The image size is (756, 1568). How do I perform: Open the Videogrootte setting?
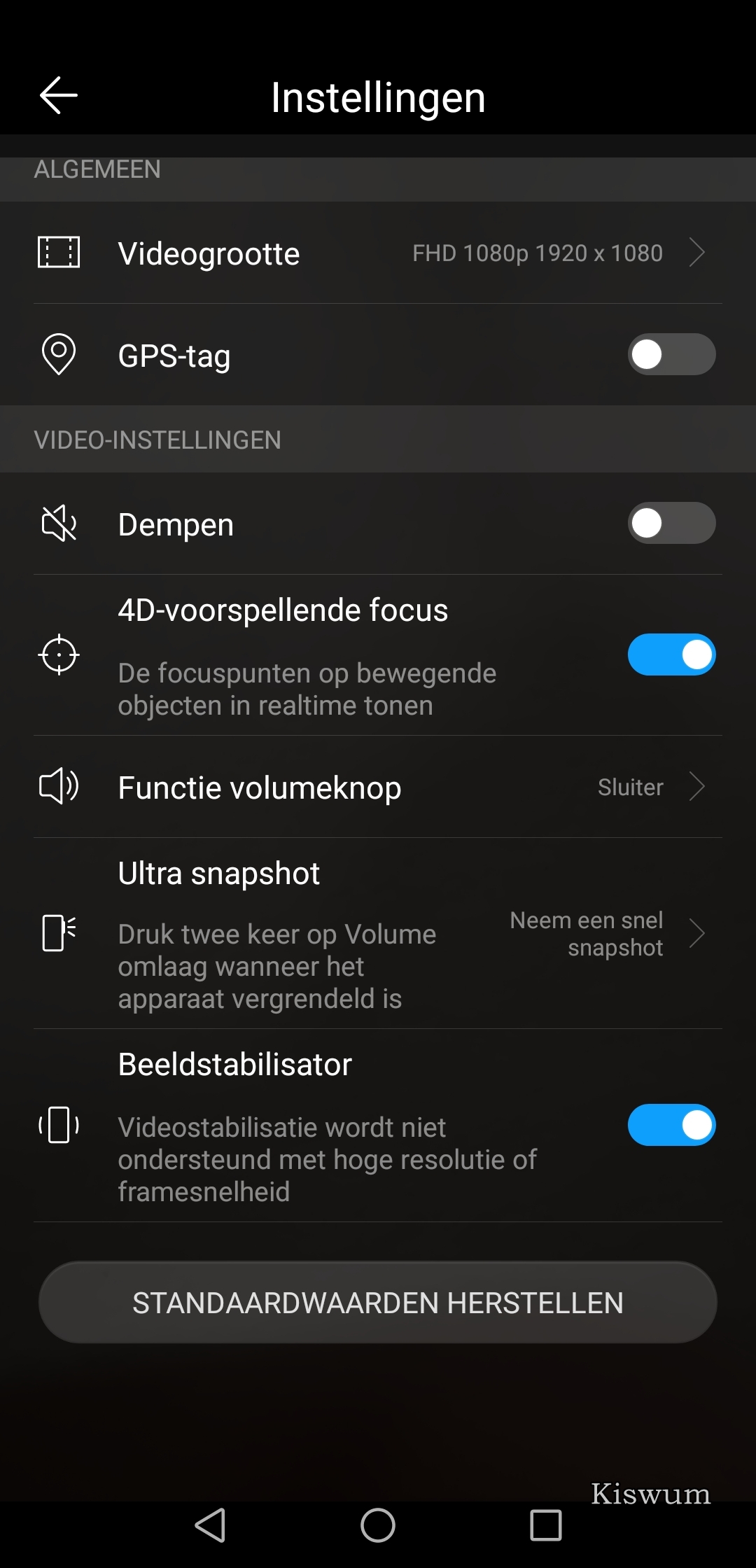(378, 253)
